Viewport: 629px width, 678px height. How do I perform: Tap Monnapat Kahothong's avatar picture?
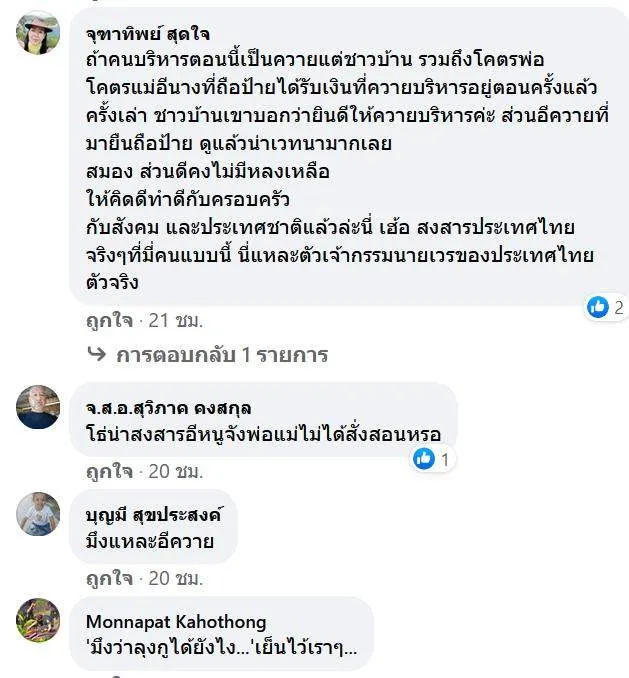[x=38, y=620]
